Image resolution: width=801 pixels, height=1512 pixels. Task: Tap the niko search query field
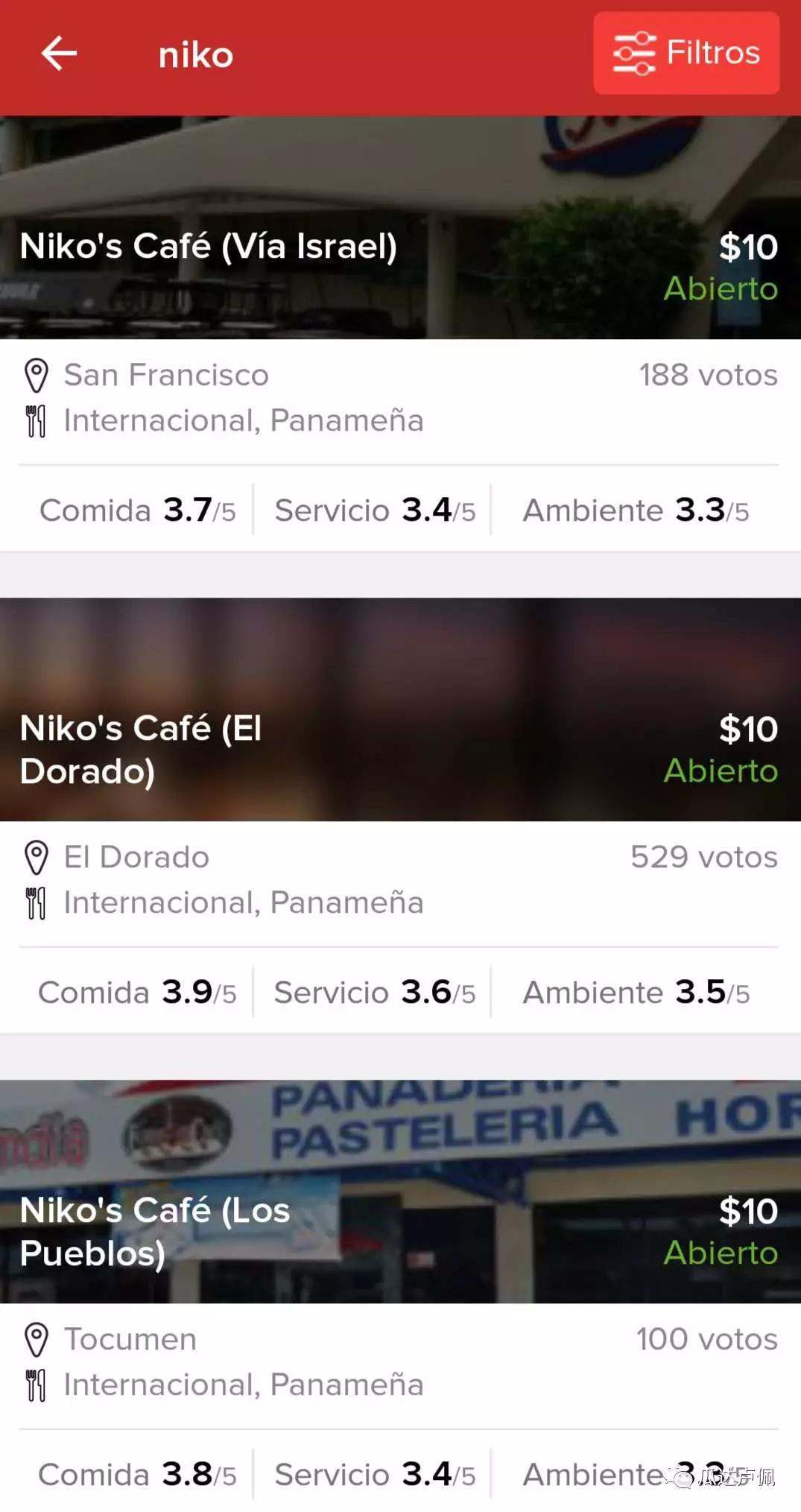point(194,54)
